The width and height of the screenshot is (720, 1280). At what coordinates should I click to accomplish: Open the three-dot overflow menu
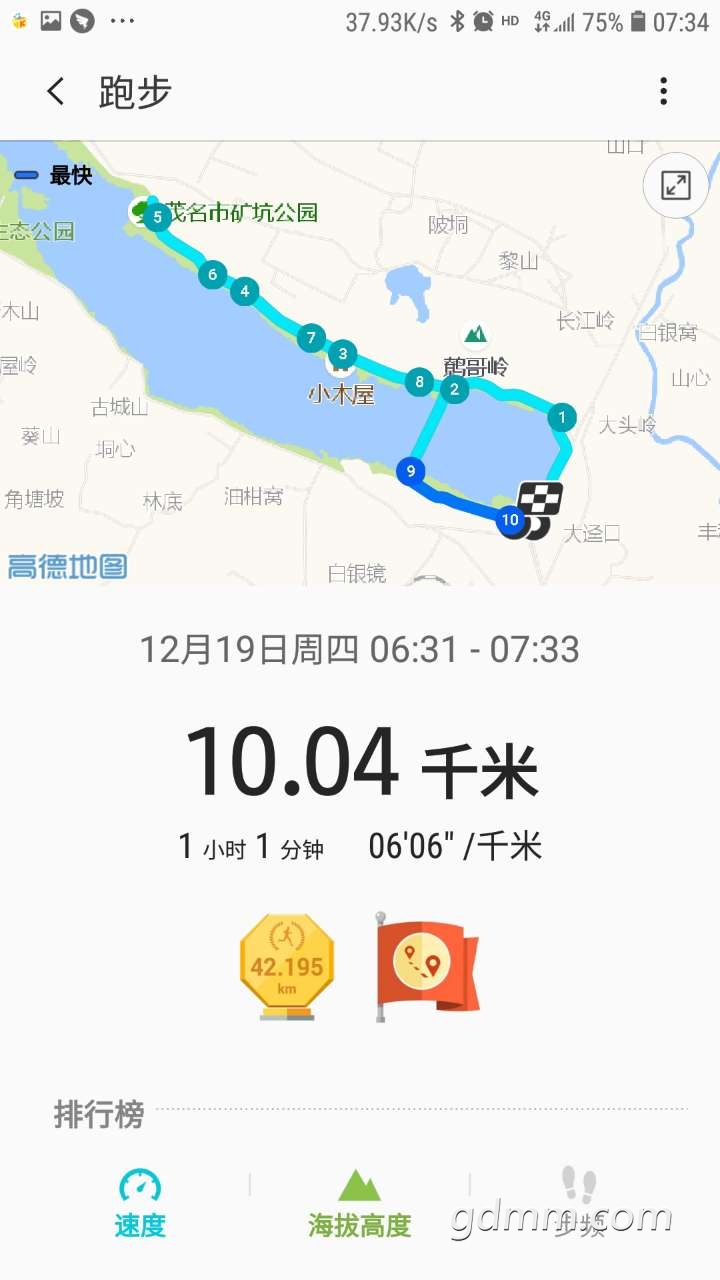point(663,92)
